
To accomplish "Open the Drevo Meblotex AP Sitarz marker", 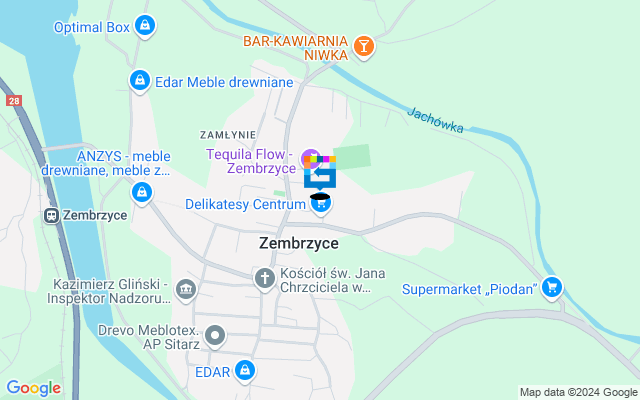I will pos(215,336).
